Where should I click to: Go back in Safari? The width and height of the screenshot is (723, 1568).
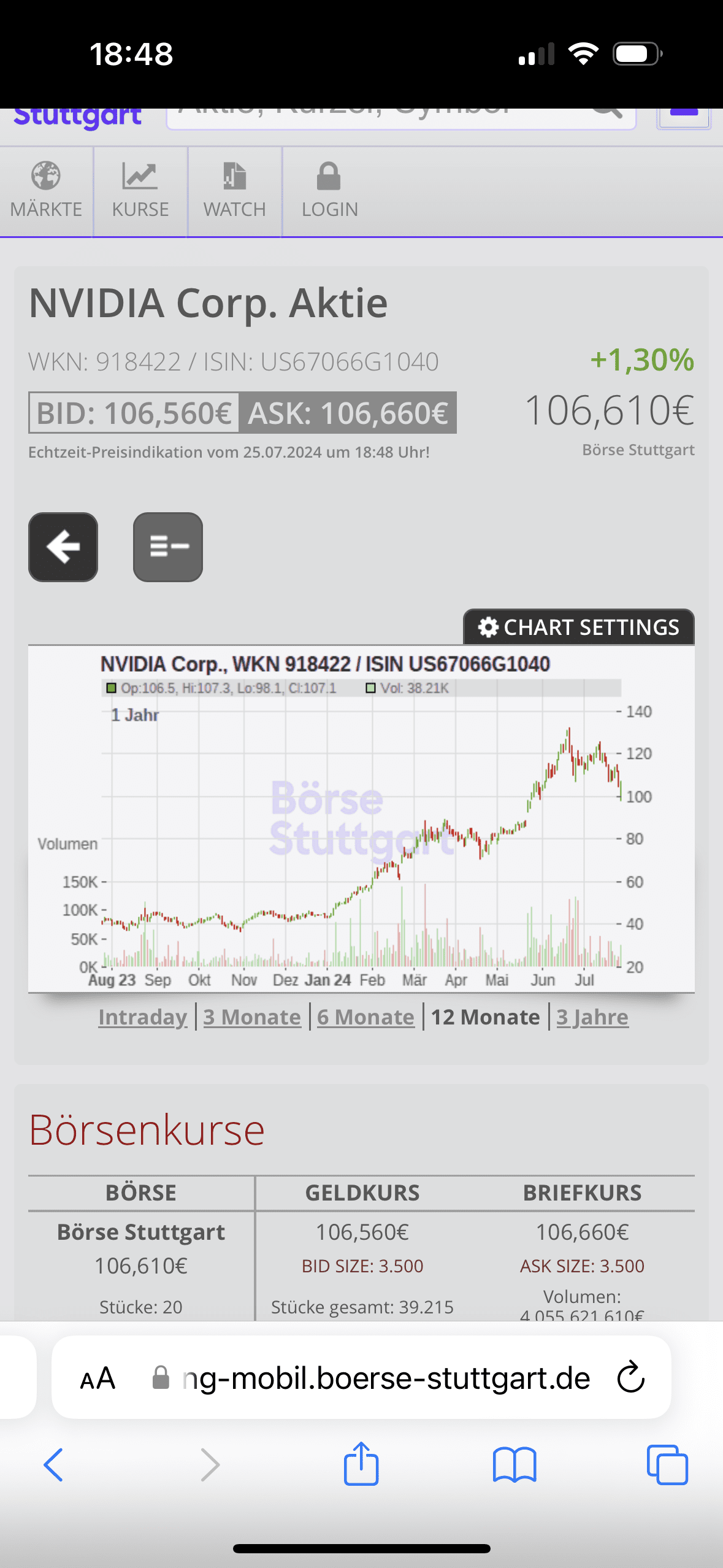53,1465
